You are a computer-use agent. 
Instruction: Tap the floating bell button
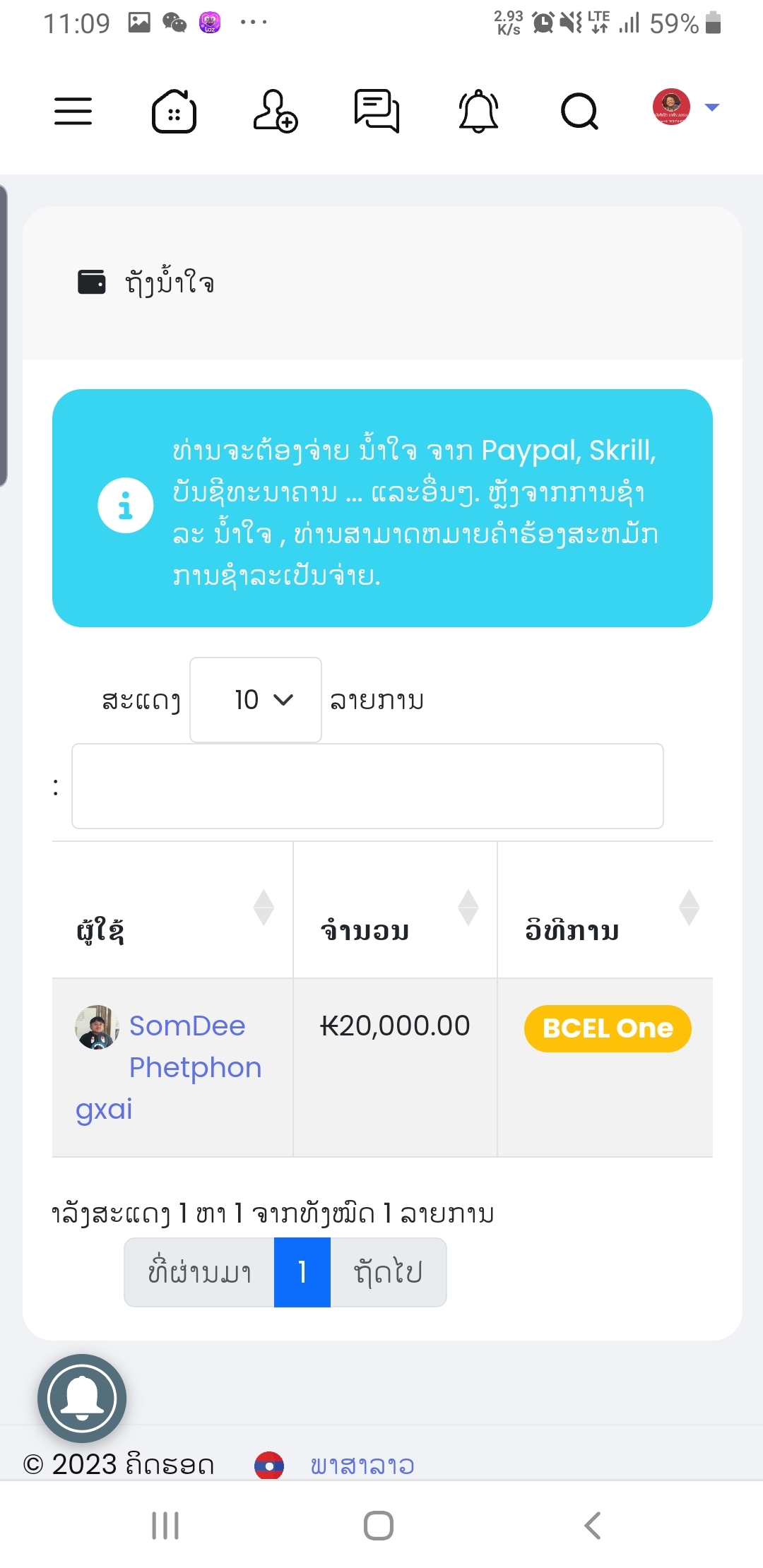[82, 1398]
